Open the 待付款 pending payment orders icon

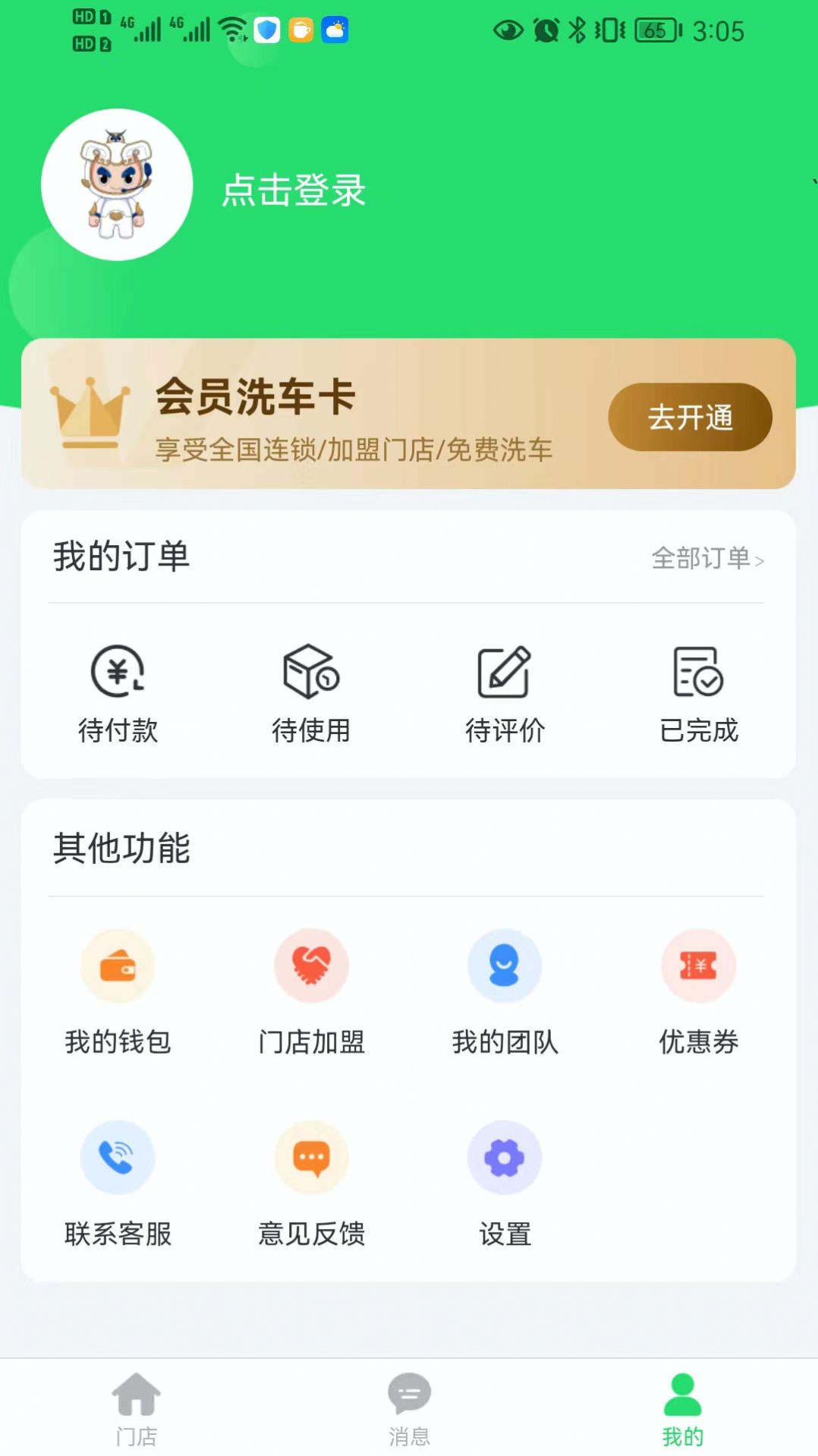pyautogui.click(x=118, y=673)
